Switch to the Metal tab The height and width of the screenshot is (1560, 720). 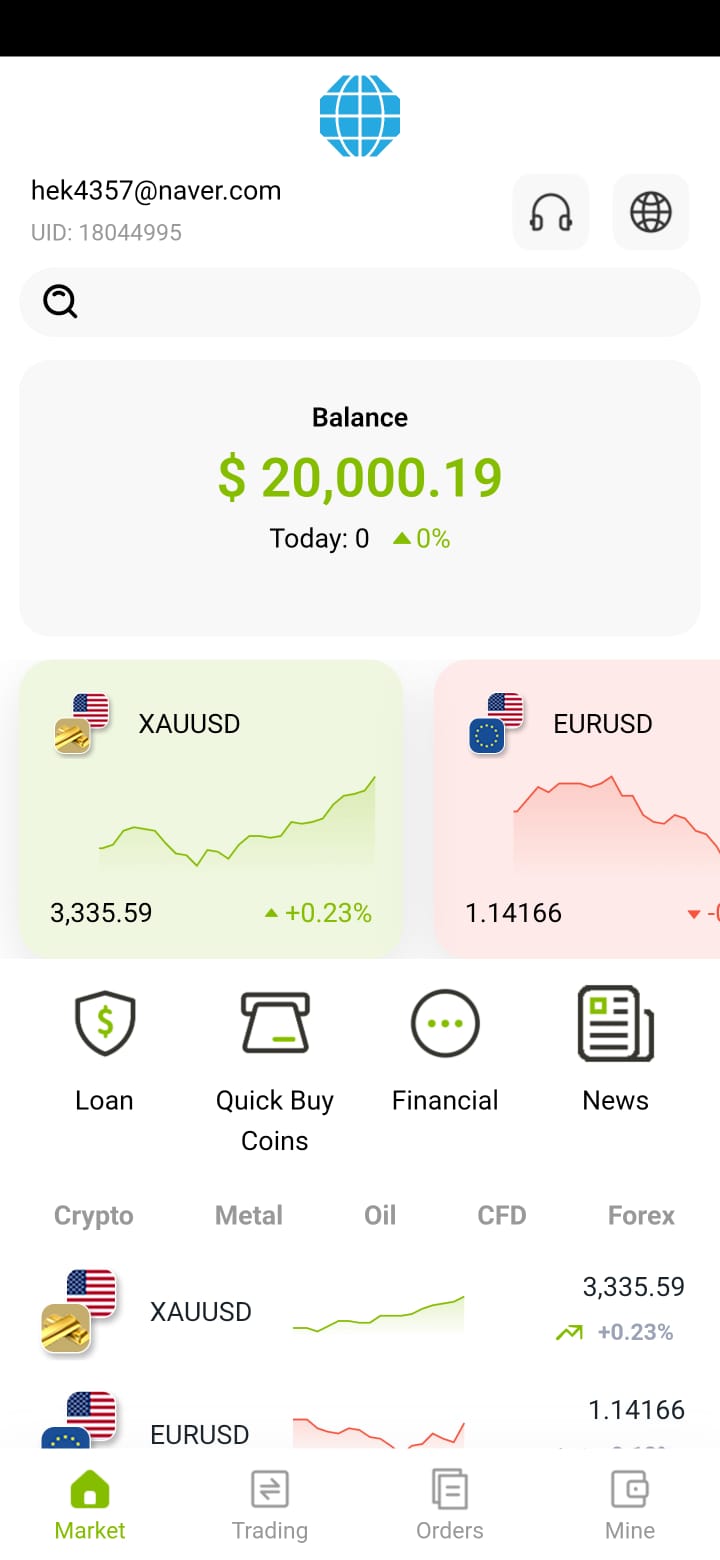click(x=249, y=1215)
